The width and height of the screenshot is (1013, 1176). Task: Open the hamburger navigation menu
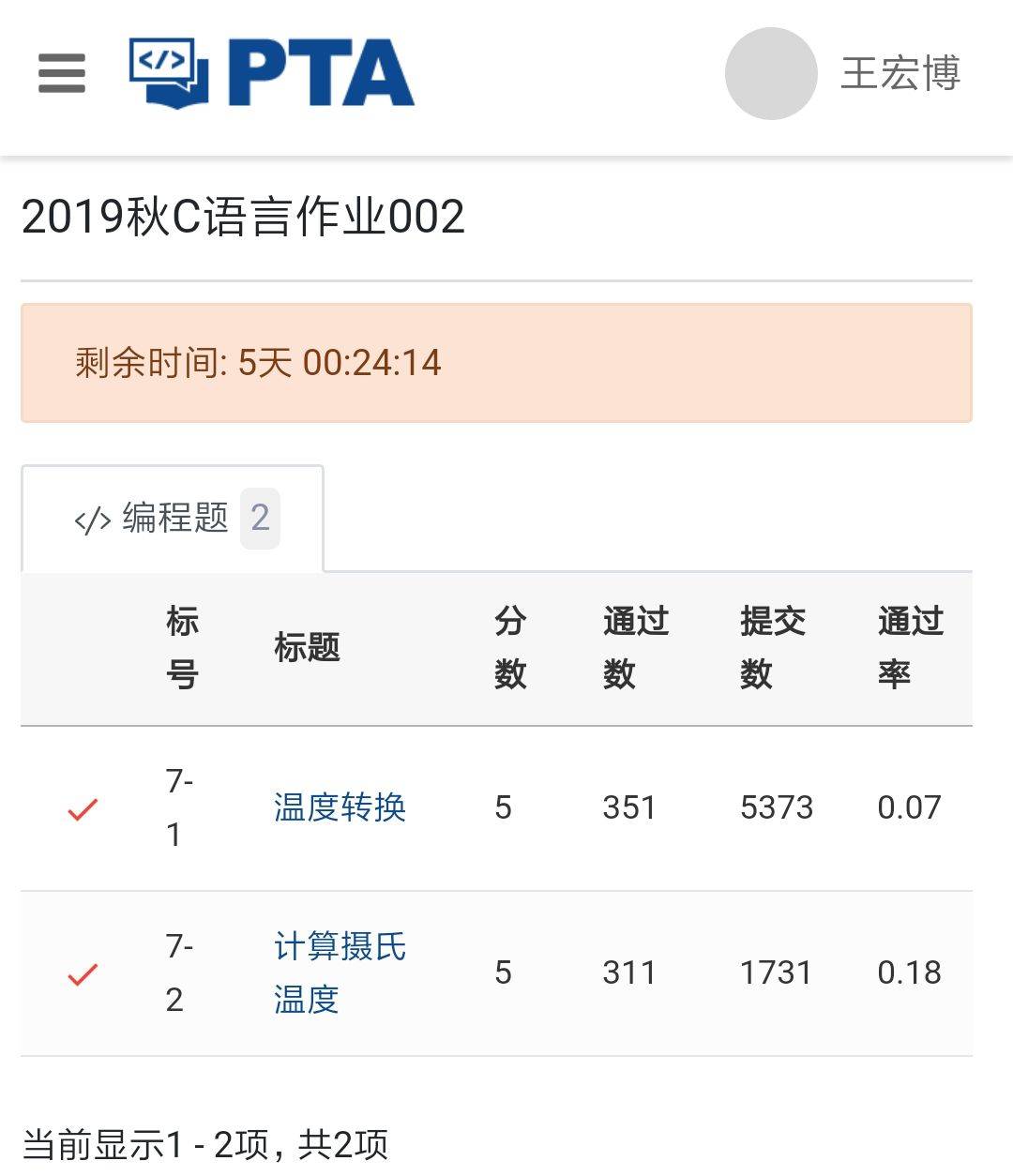coord(62,73)
